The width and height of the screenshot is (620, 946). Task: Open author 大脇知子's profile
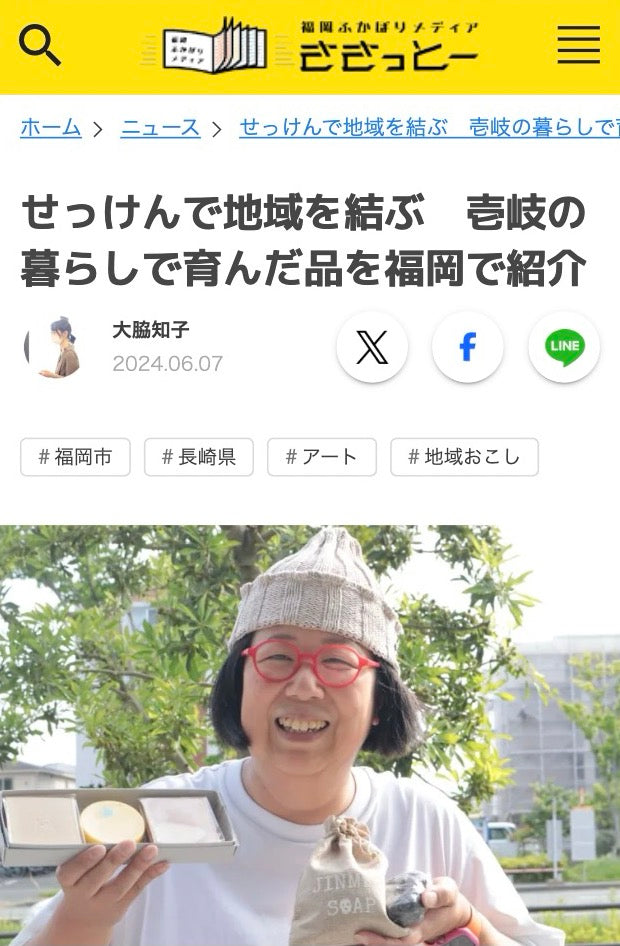[x=150, y=330]
